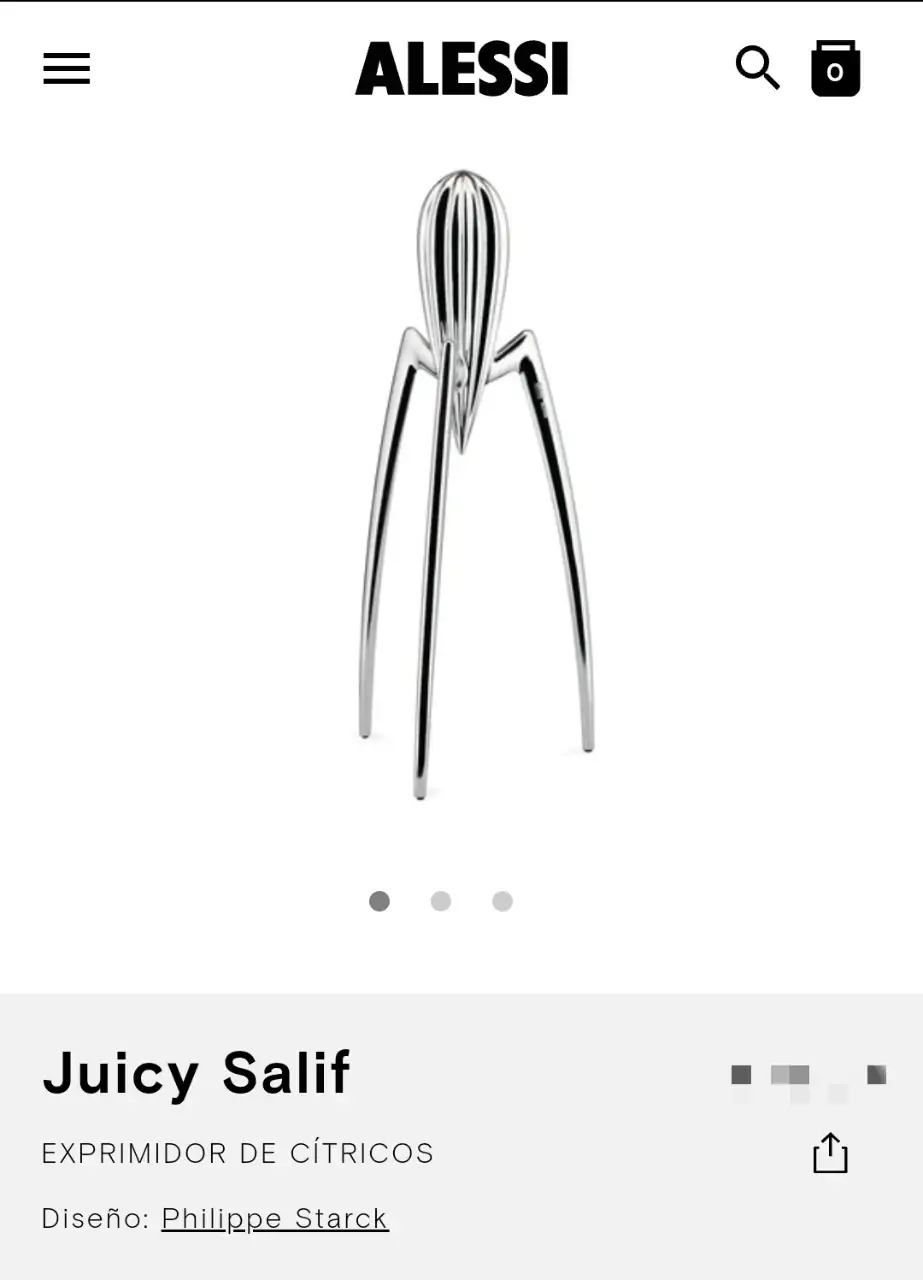Tap the Juicy Salif product photo
The image size is (923, 1280).
coord(463,480)
